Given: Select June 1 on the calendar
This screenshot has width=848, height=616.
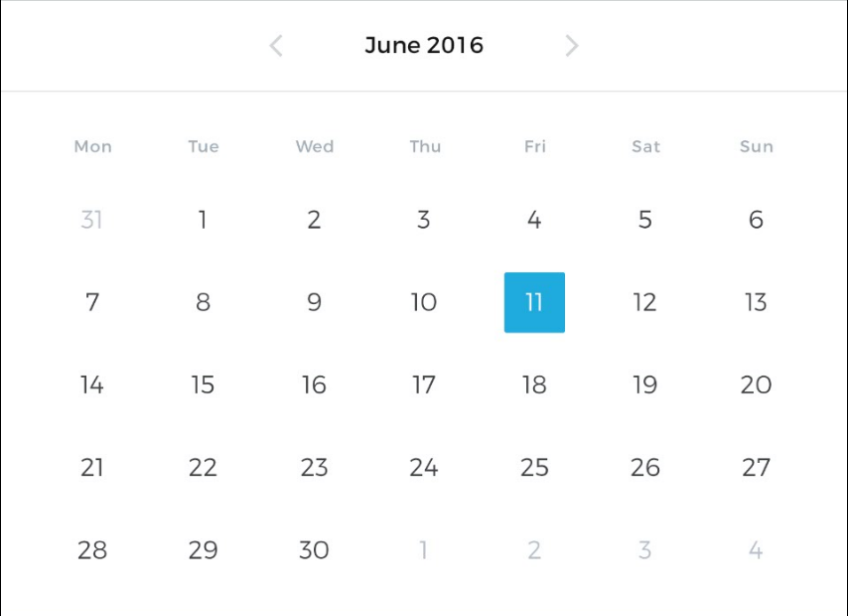Looking at the screenshot, I should pos(203,220).
